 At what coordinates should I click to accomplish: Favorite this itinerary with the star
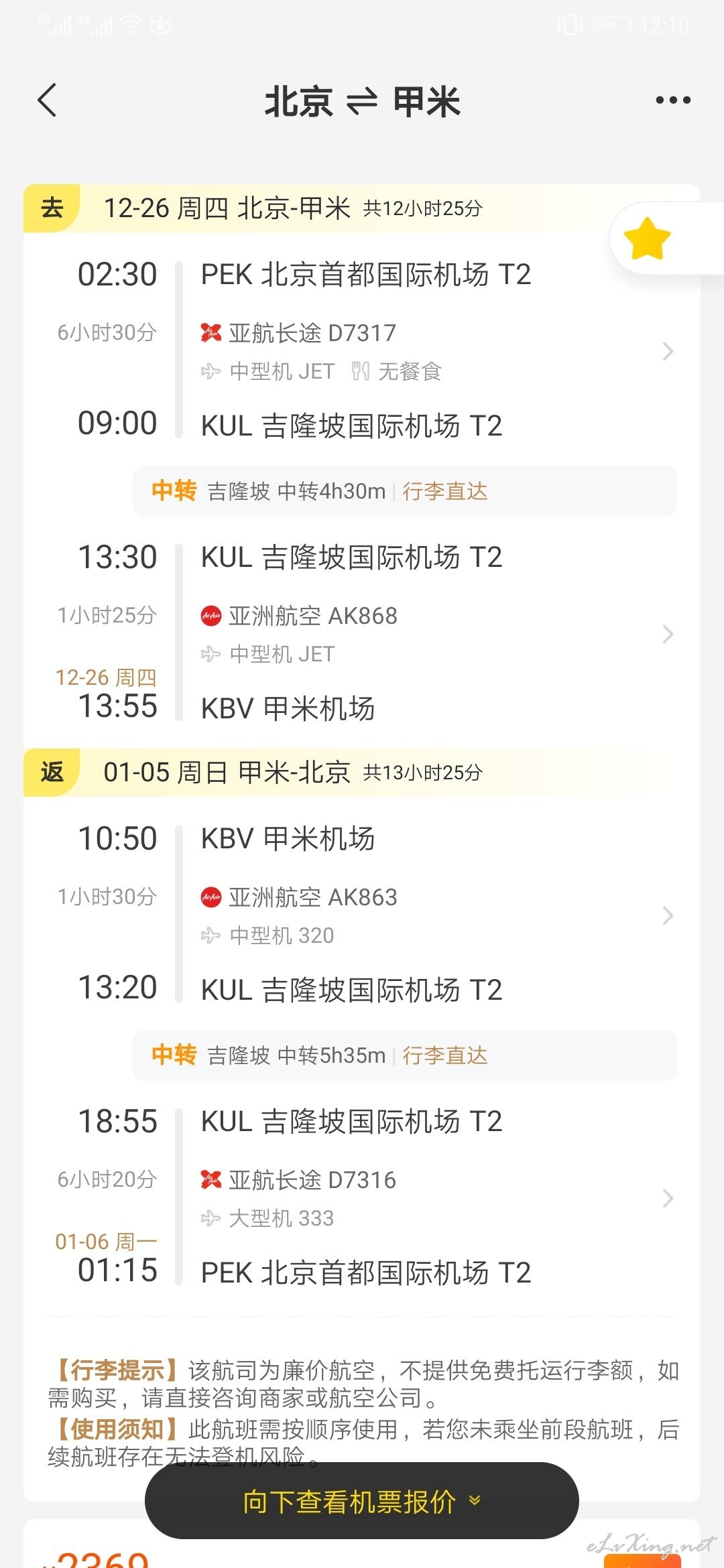(x=647, y=239)
